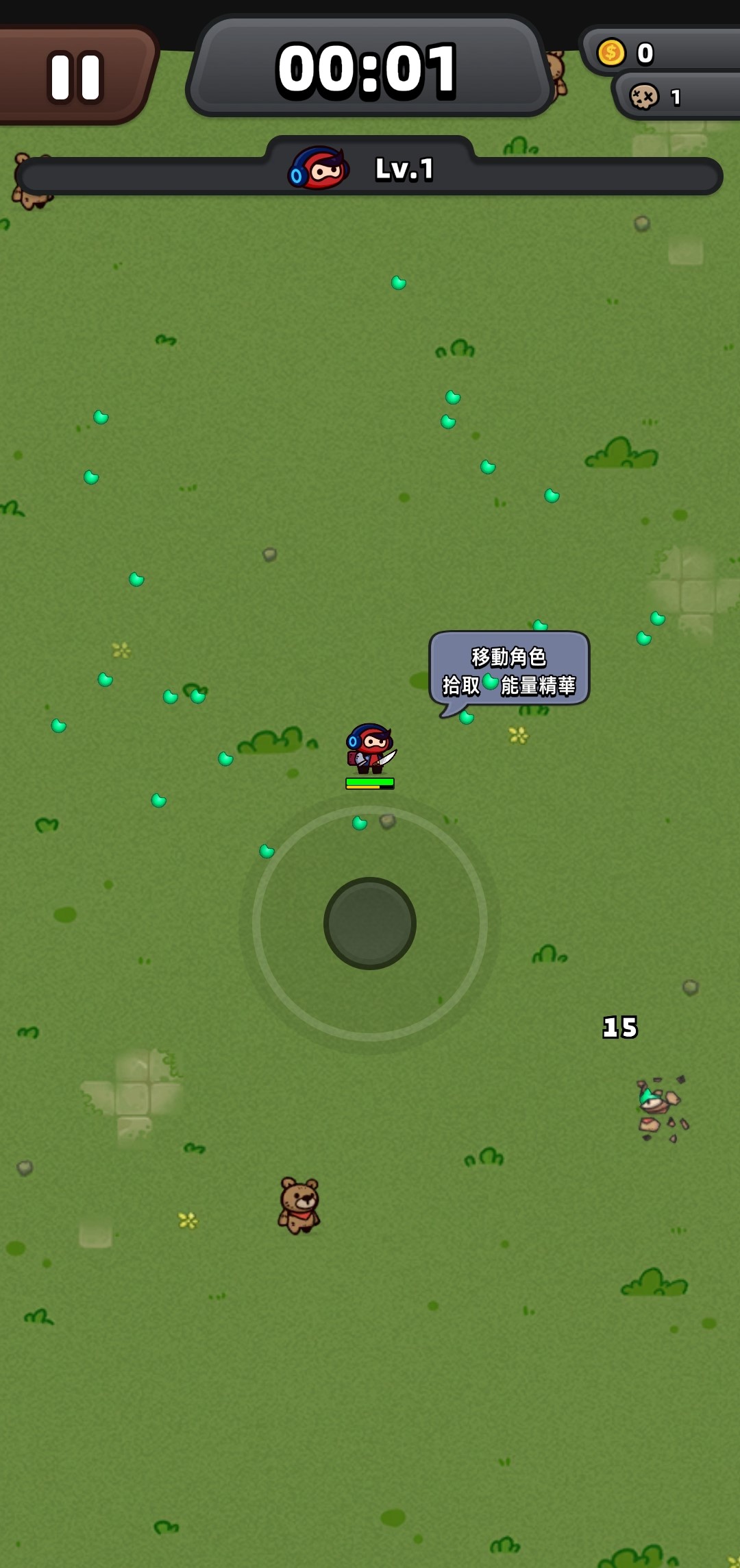Screen dimensions: 740x1568
Task: Tap the virtual joystick knob
Action: click(x=370, y=923)
